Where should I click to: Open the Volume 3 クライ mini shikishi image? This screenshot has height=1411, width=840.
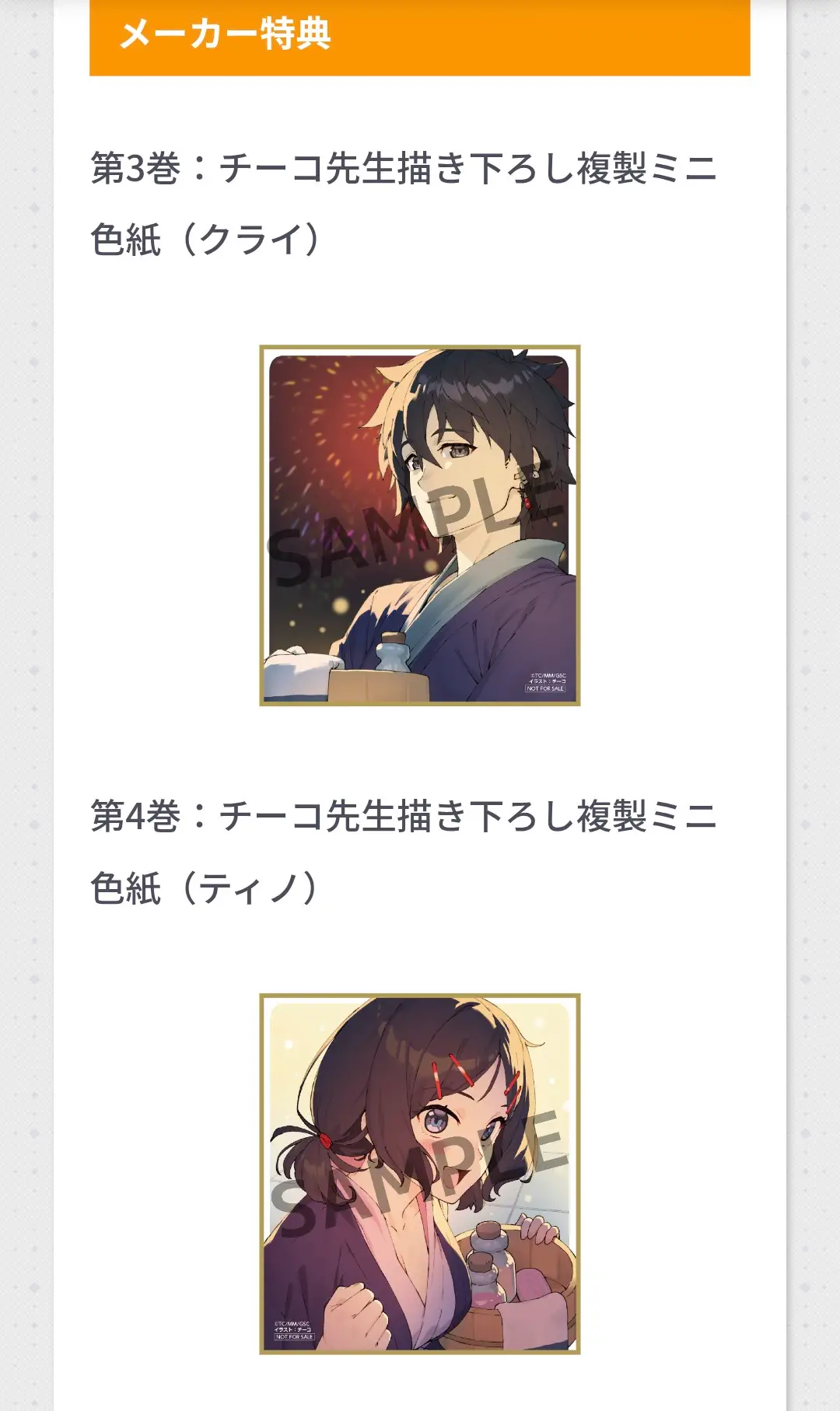click(420, 526)
